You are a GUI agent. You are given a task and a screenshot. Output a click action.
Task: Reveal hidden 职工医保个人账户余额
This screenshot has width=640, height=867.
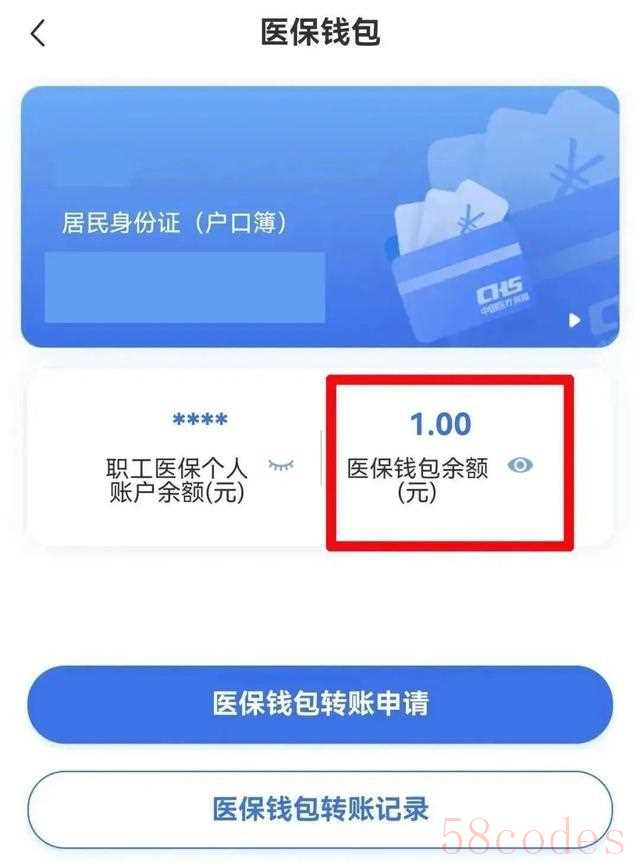click(281, 466)
